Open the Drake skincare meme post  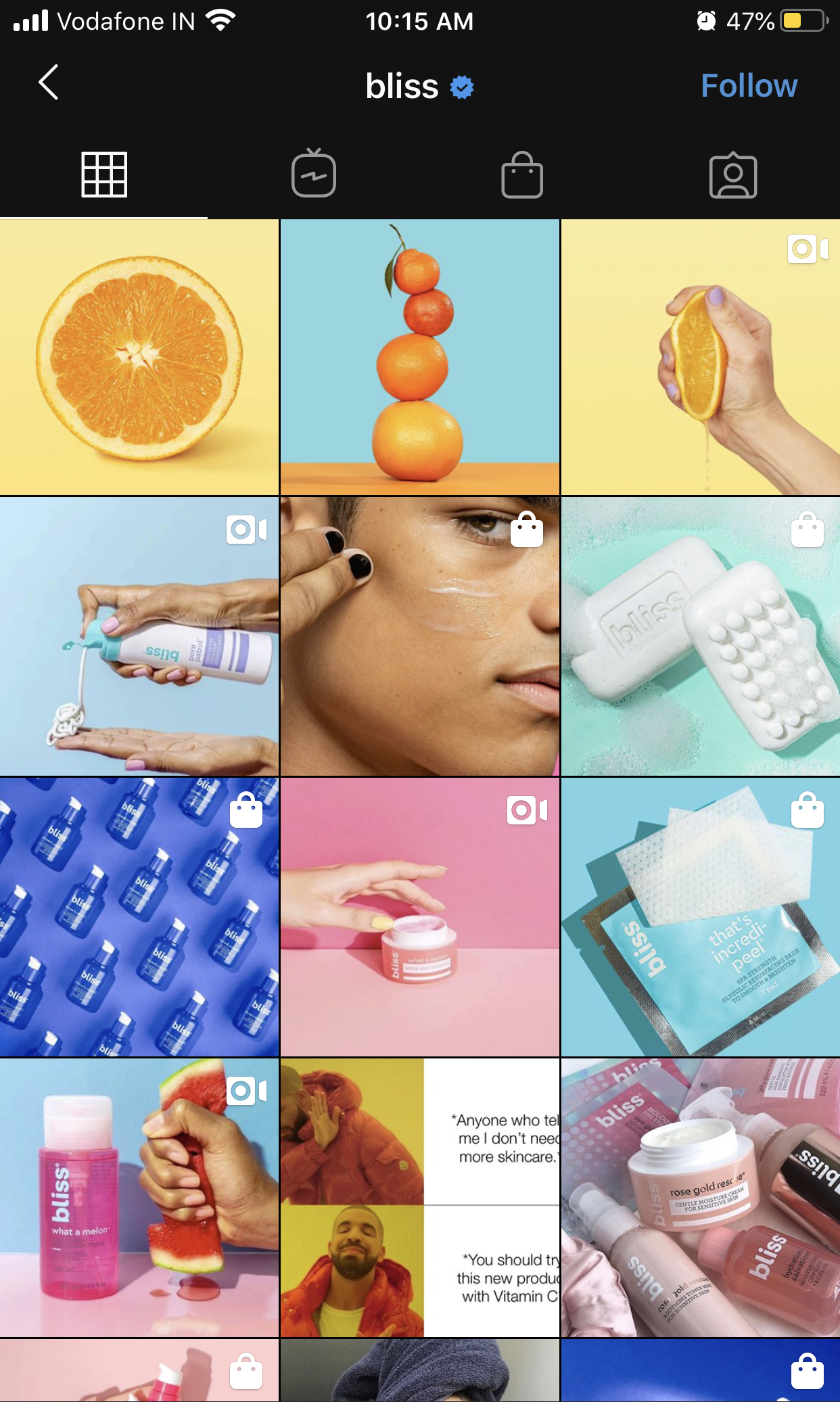(420, 1198)
